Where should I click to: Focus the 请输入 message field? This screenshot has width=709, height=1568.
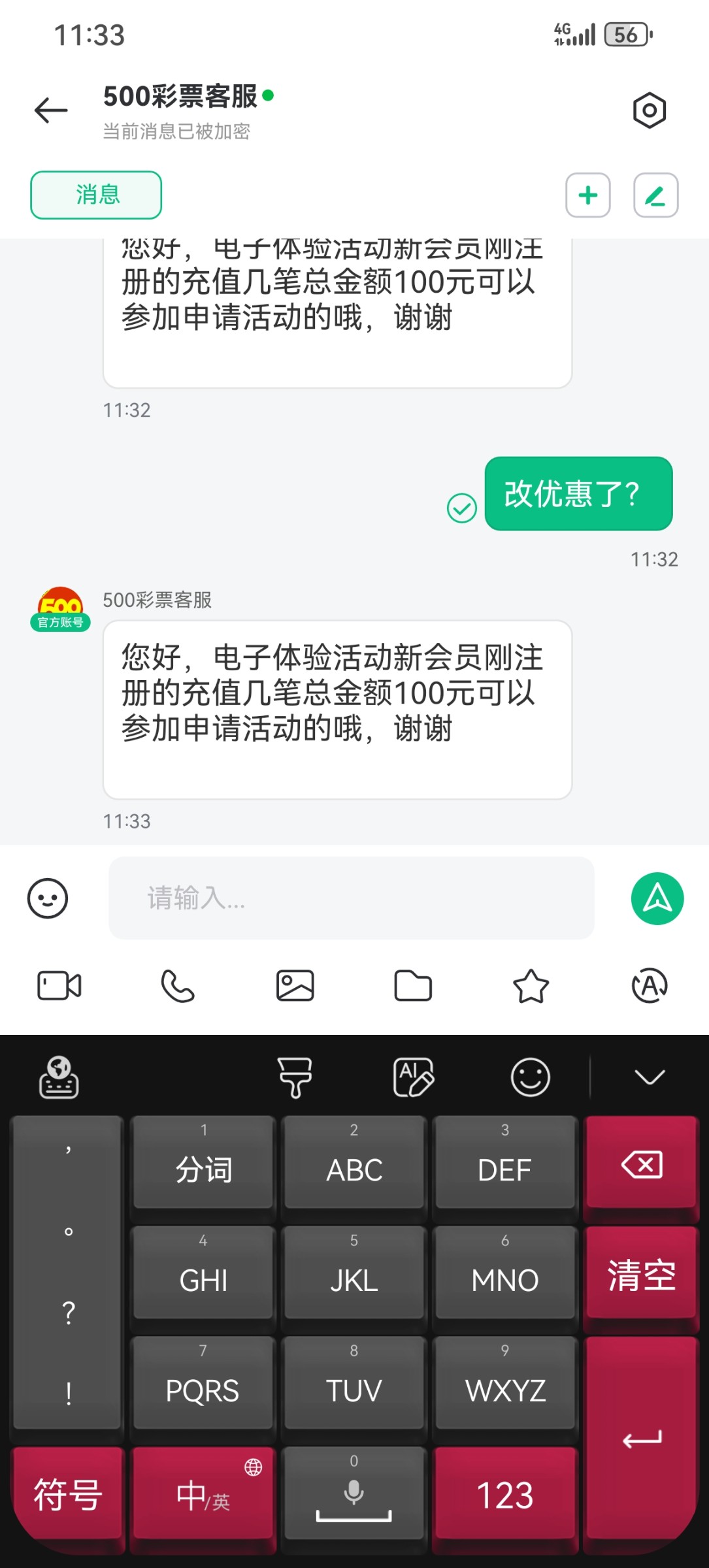click(351, 898)
